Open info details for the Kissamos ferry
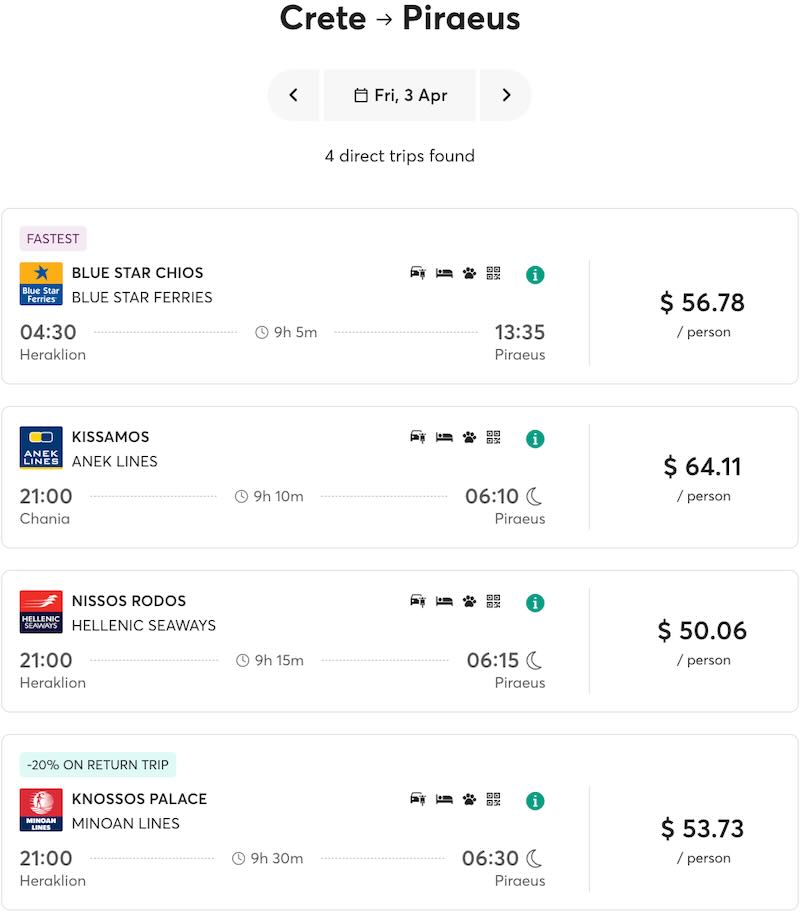 coord(534,438)
